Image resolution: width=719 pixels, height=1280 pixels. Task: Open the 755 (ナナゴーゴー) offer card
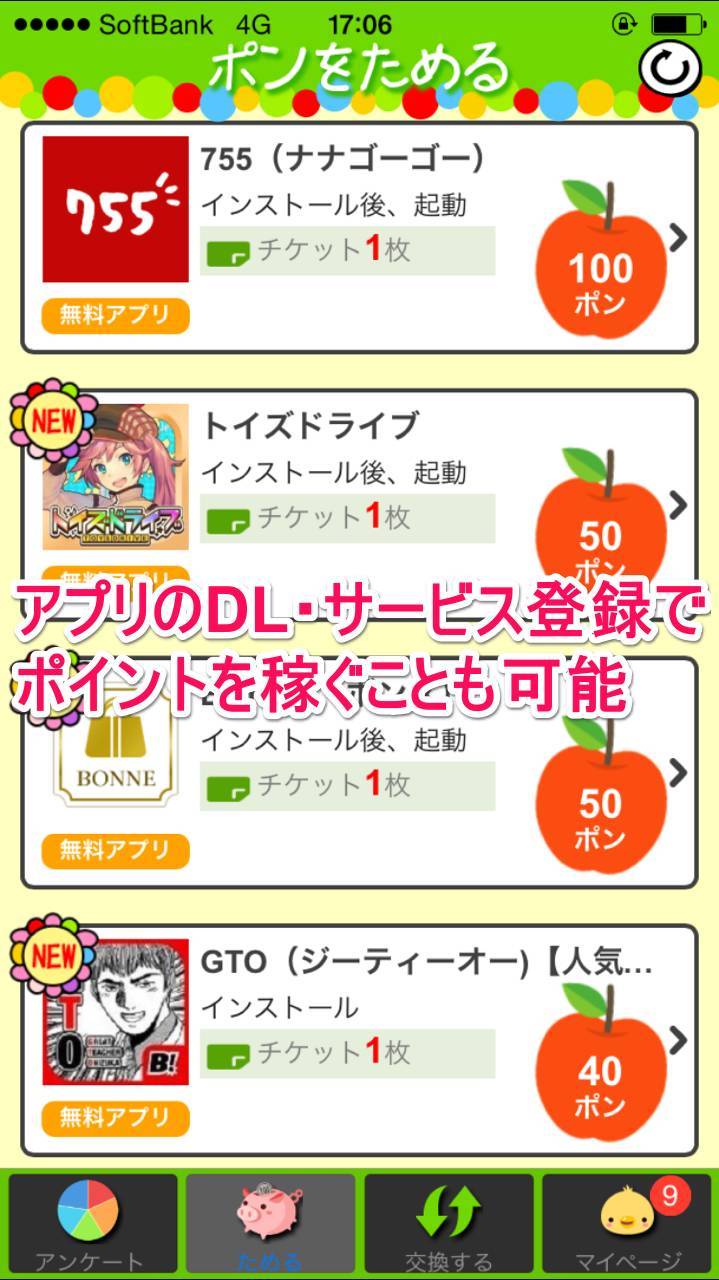(x=358, y=237)
